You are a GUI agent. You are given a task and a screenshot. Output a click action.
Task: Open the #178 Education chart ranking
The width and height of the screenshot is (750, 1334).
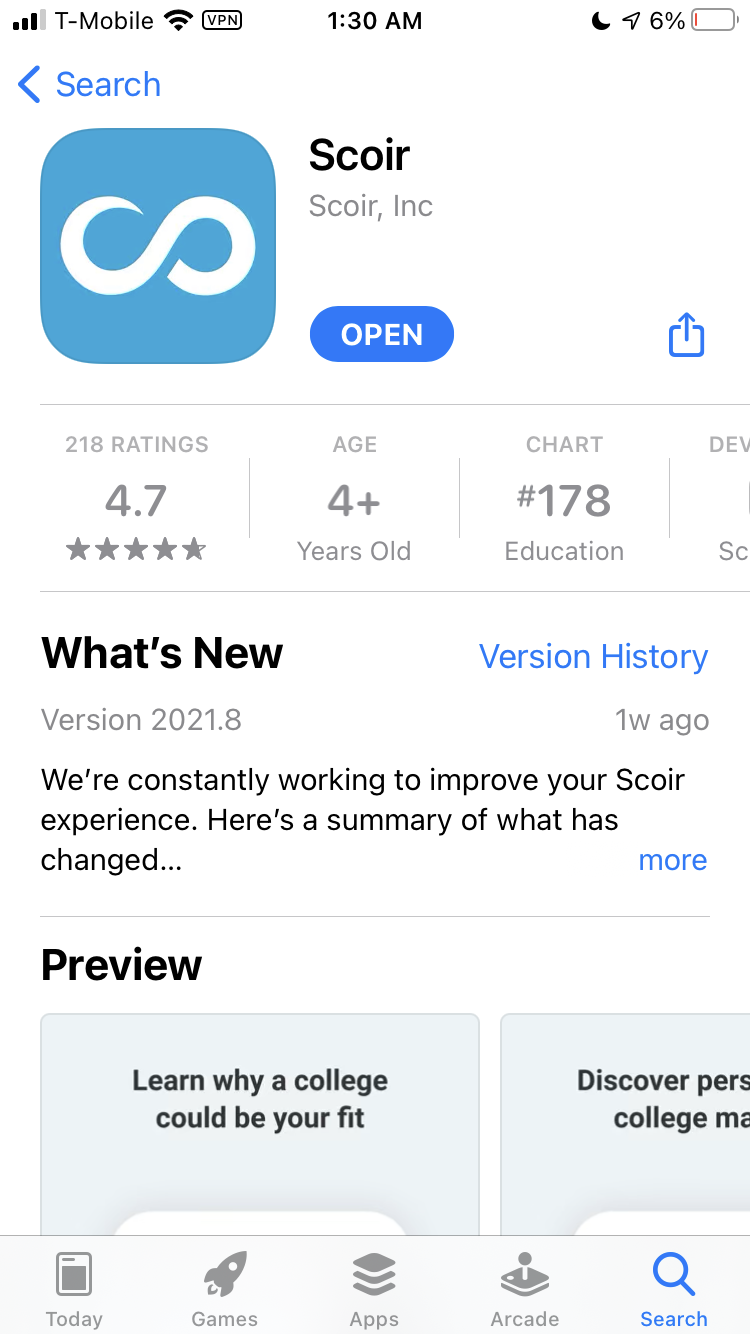pos(564,498)
